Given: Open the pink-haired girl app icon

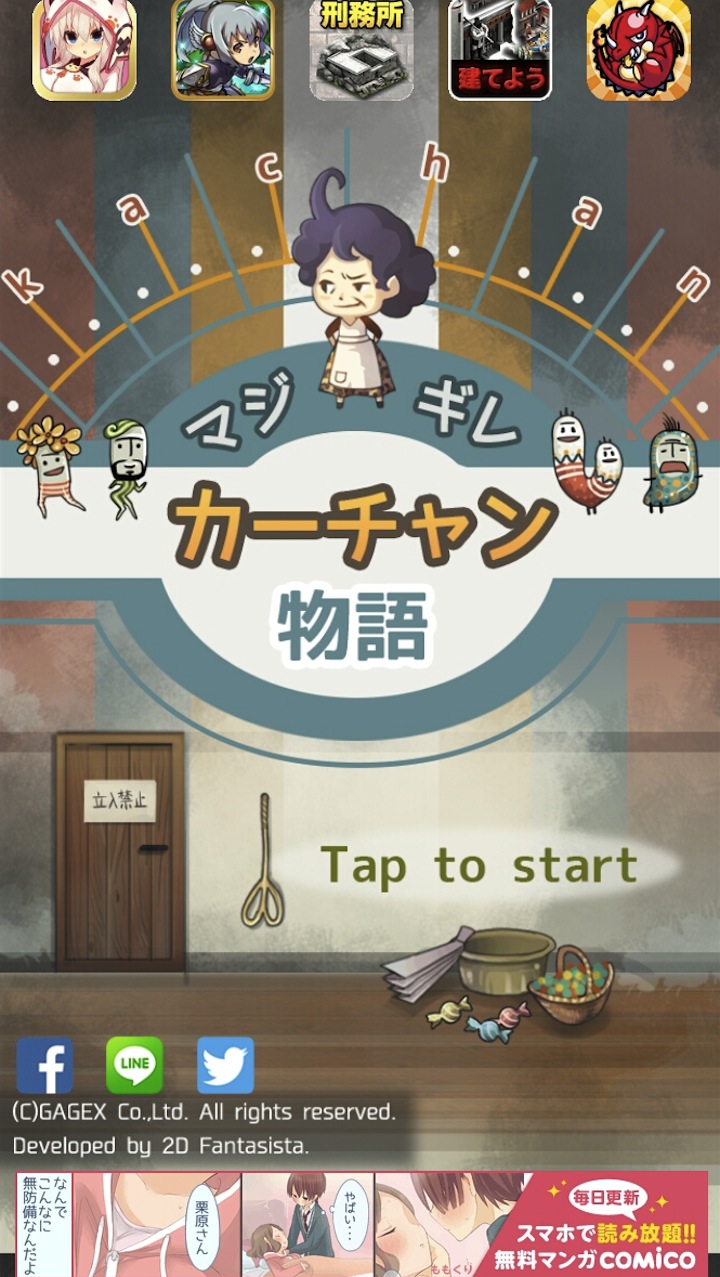Looking at the screenshot, I should point(84,50).
